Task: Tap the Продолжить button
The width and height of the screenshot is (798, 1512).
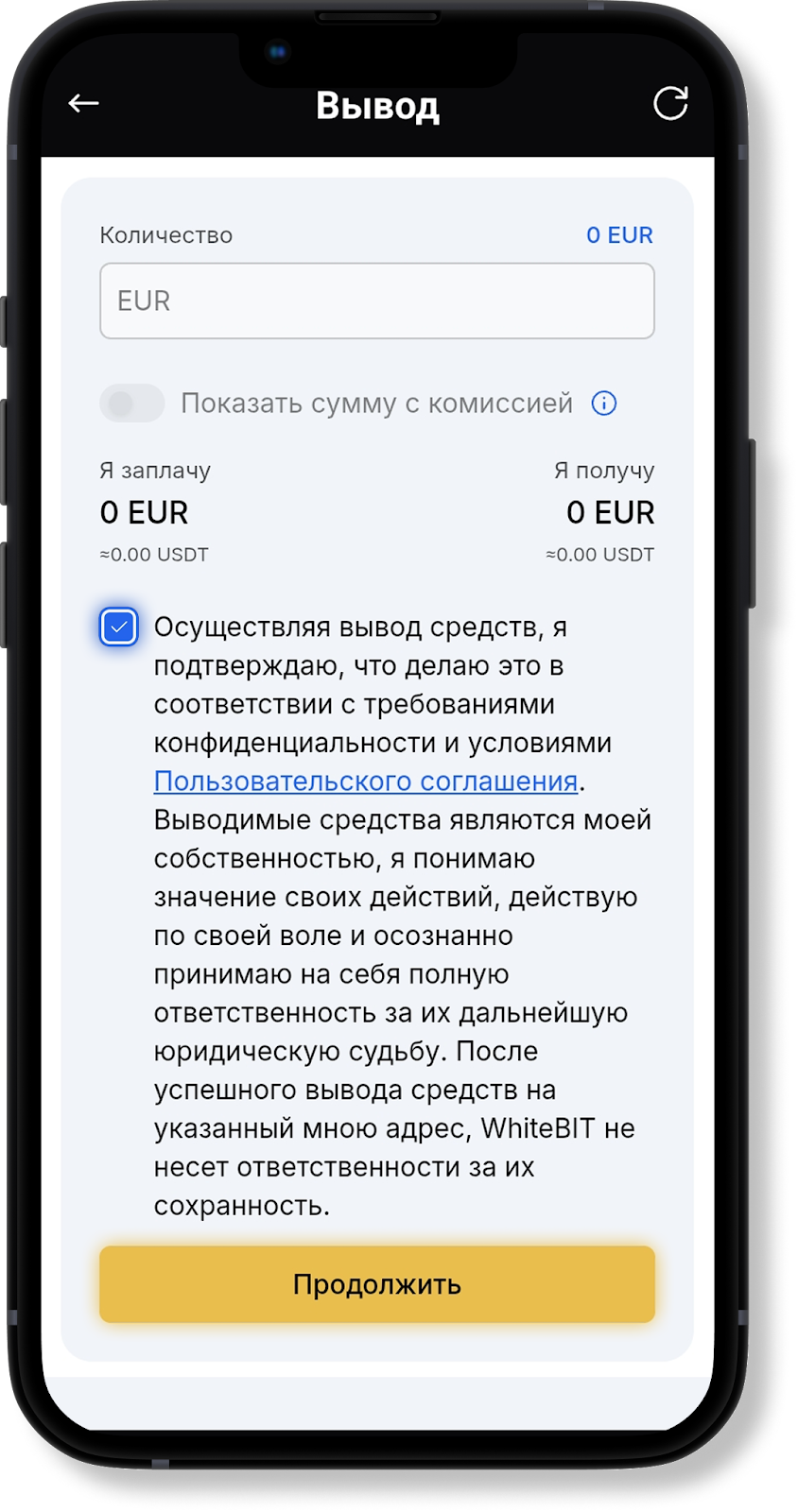Action: click(x=376, y=1284)
